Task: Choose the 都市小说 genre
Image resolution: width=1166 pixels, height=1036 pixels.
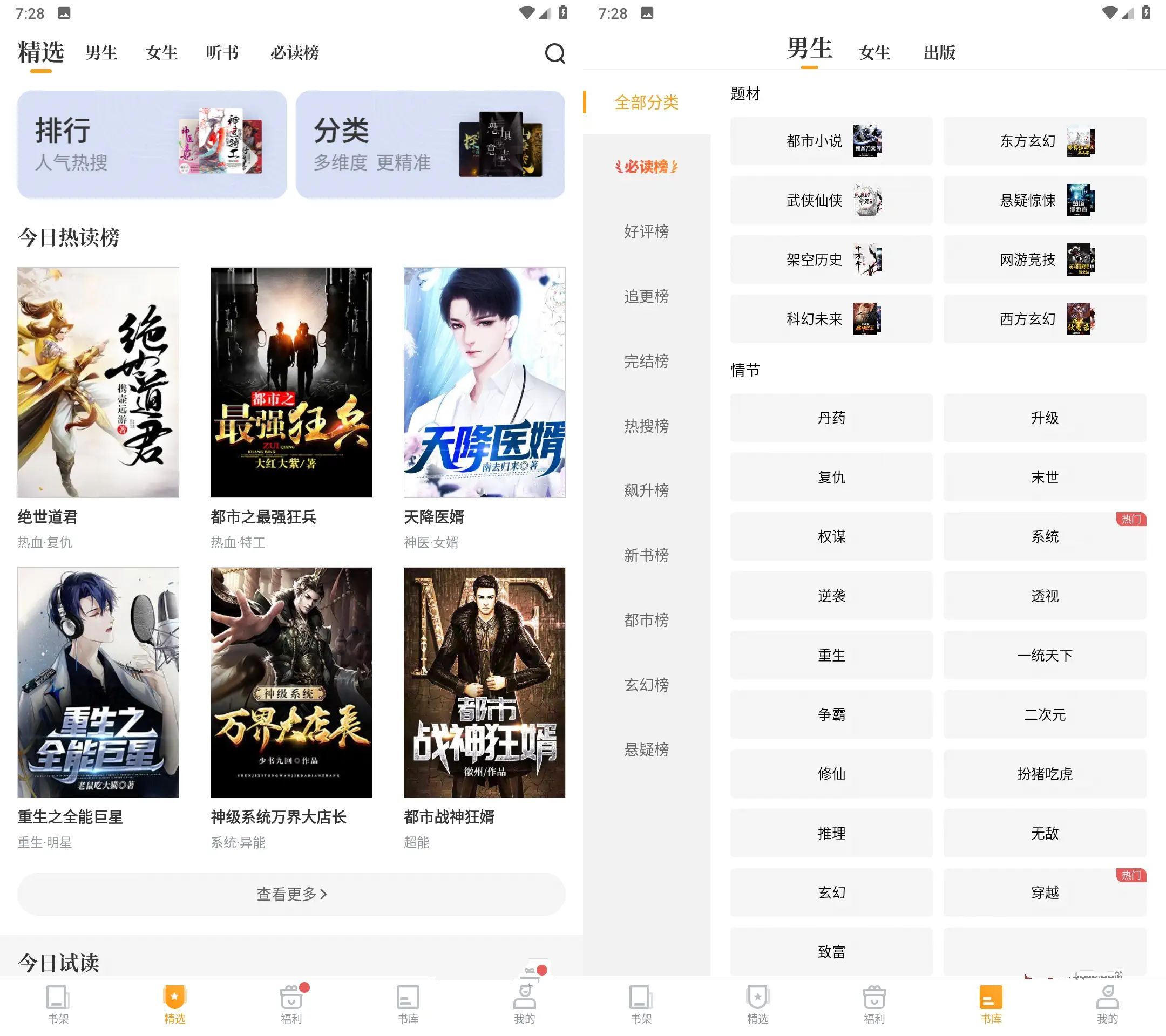Action: 831,141
